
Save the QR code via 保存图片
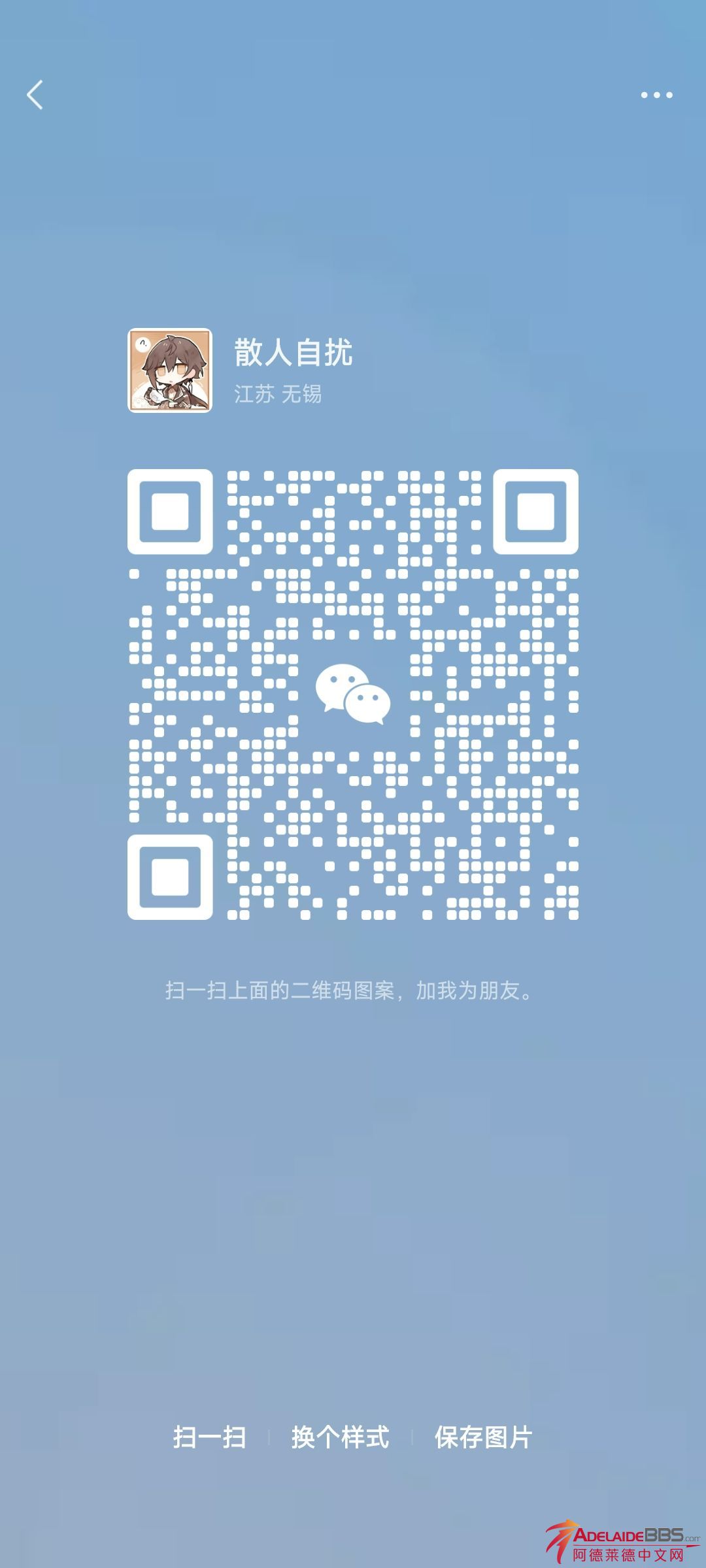(x=484, y=1438)
